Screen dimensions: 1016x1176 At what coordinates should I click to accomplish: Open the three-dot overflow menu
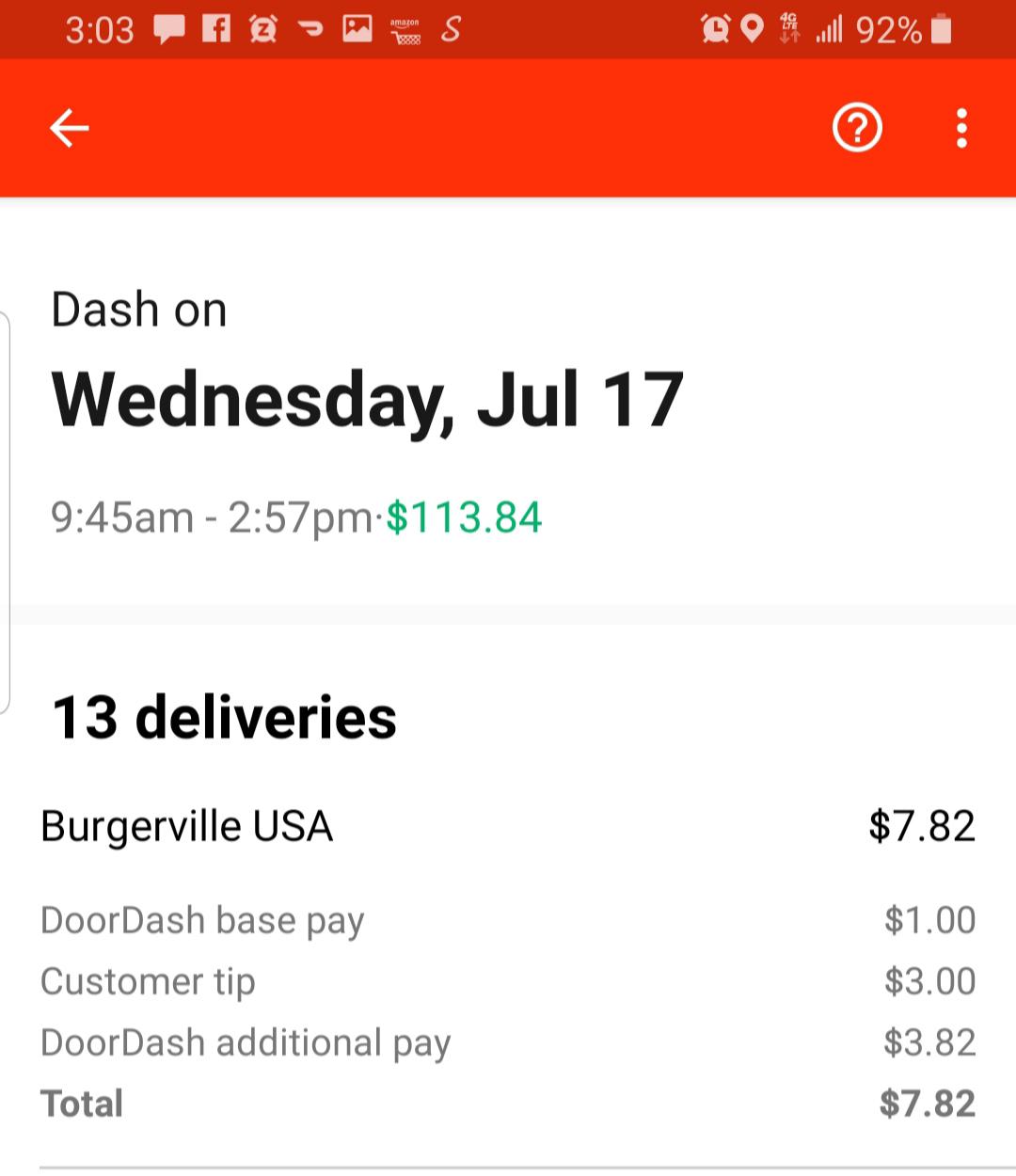961,127
